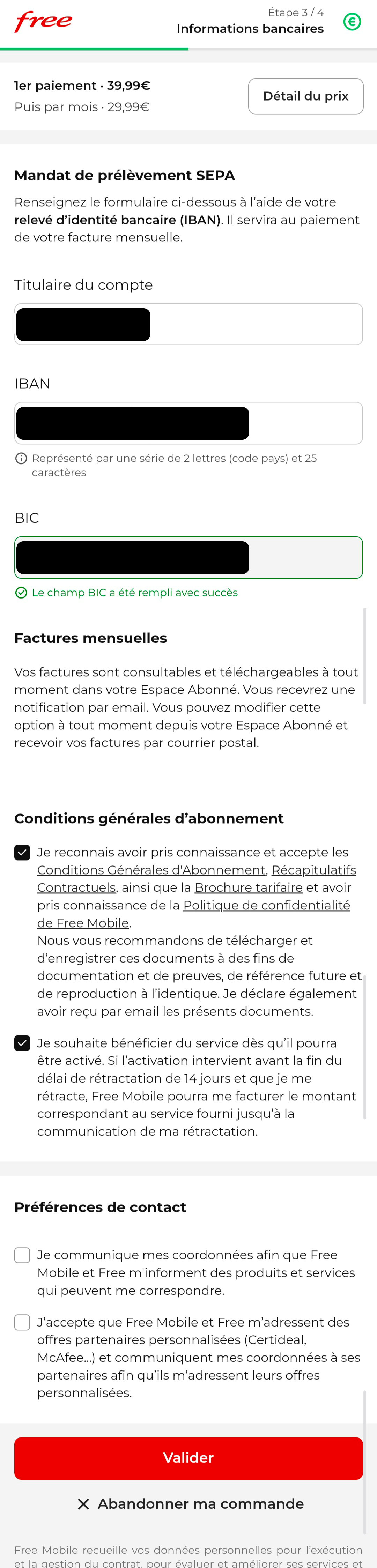
Task: Uncheck the immediate service activation checkbox
Action: (x=23, y=1043)
